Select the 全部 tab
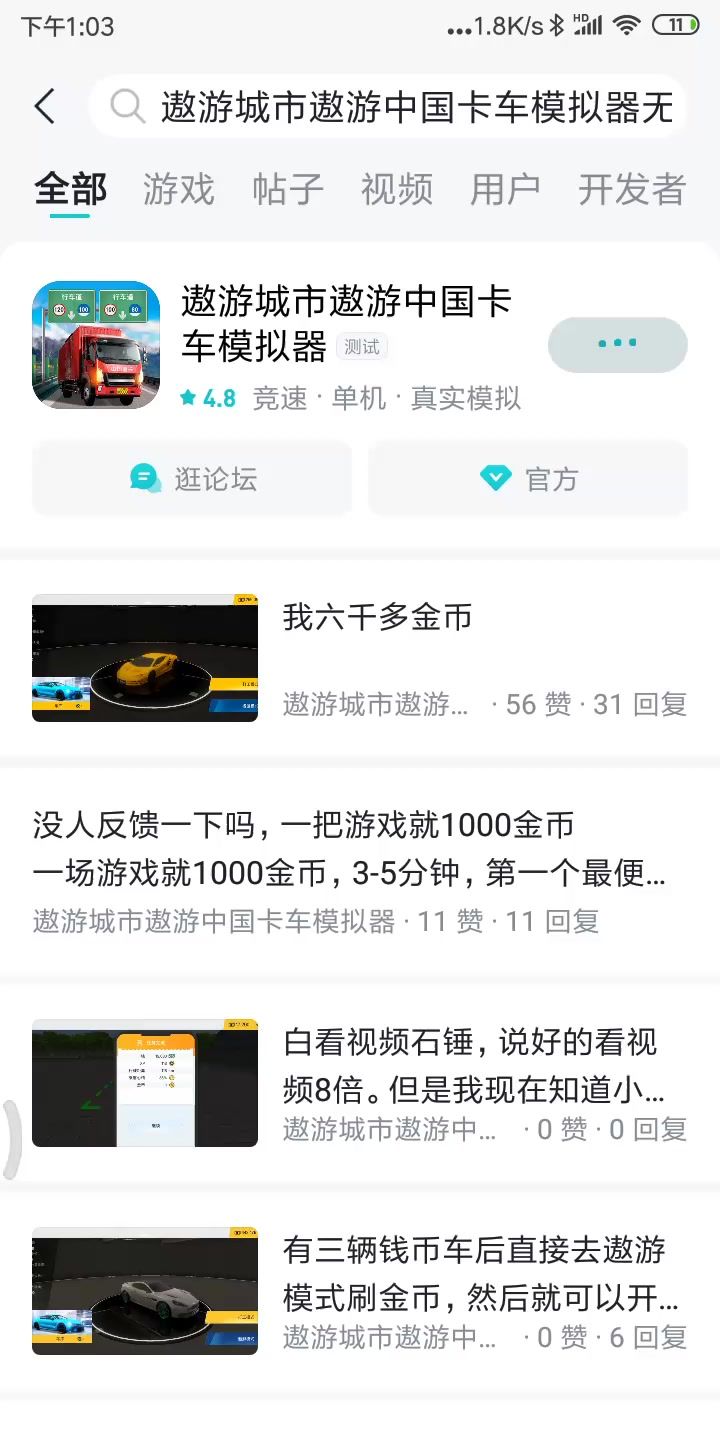 (70, 189)
